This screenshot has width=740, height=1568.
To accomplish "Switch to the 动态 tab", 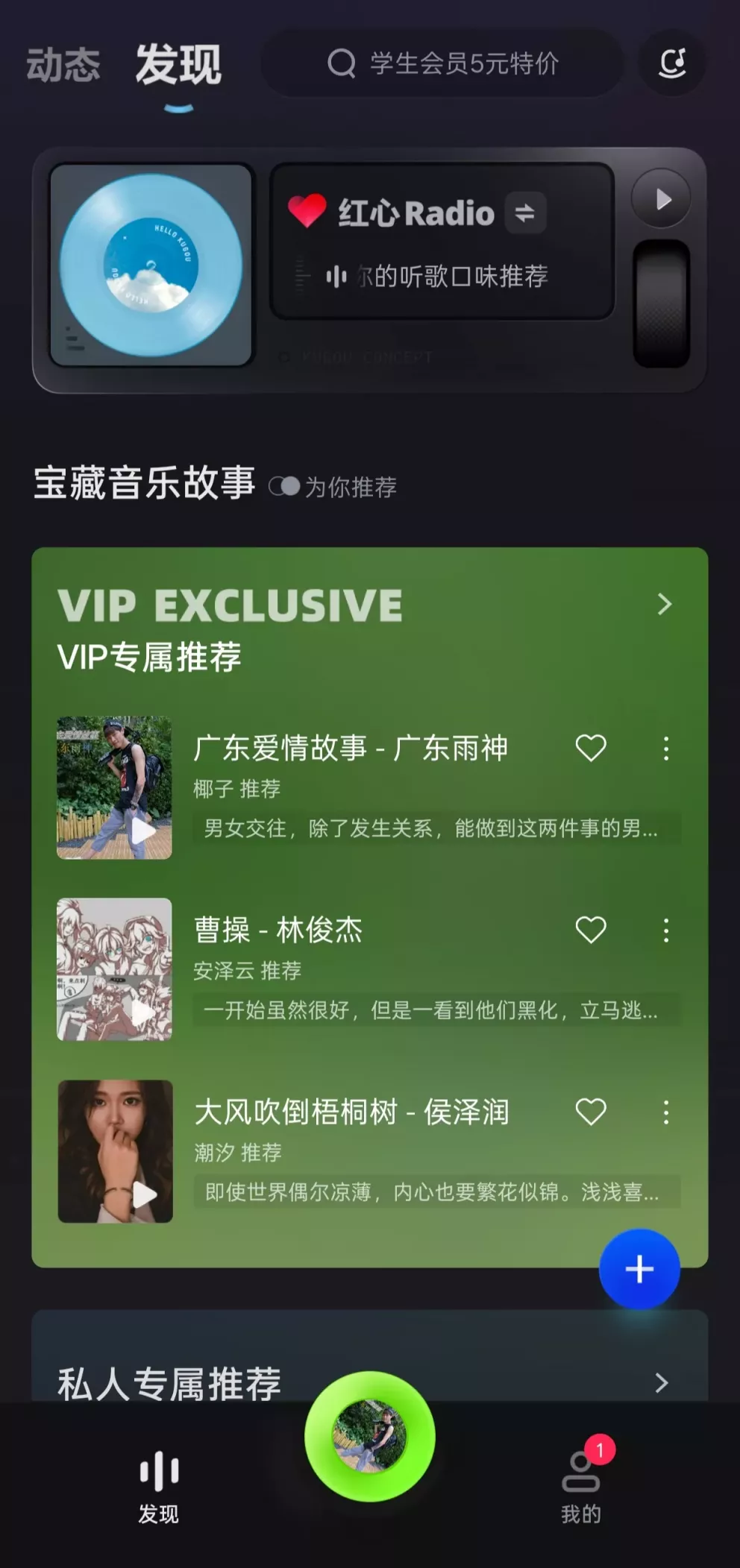I will [x=63, y=65].
